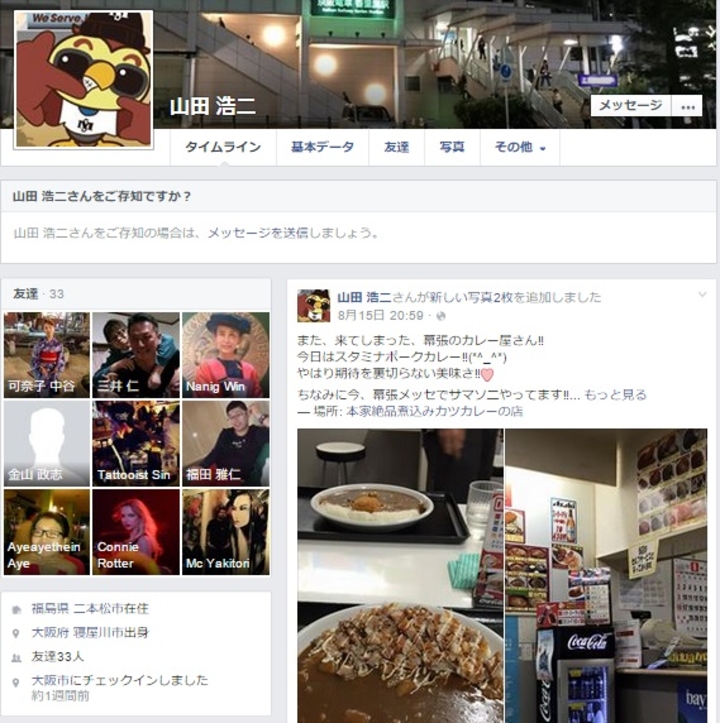Switch to the 友達 tab
Viewport: 720px width, 723px height.
pyautogui.click(x=396, y=147)
